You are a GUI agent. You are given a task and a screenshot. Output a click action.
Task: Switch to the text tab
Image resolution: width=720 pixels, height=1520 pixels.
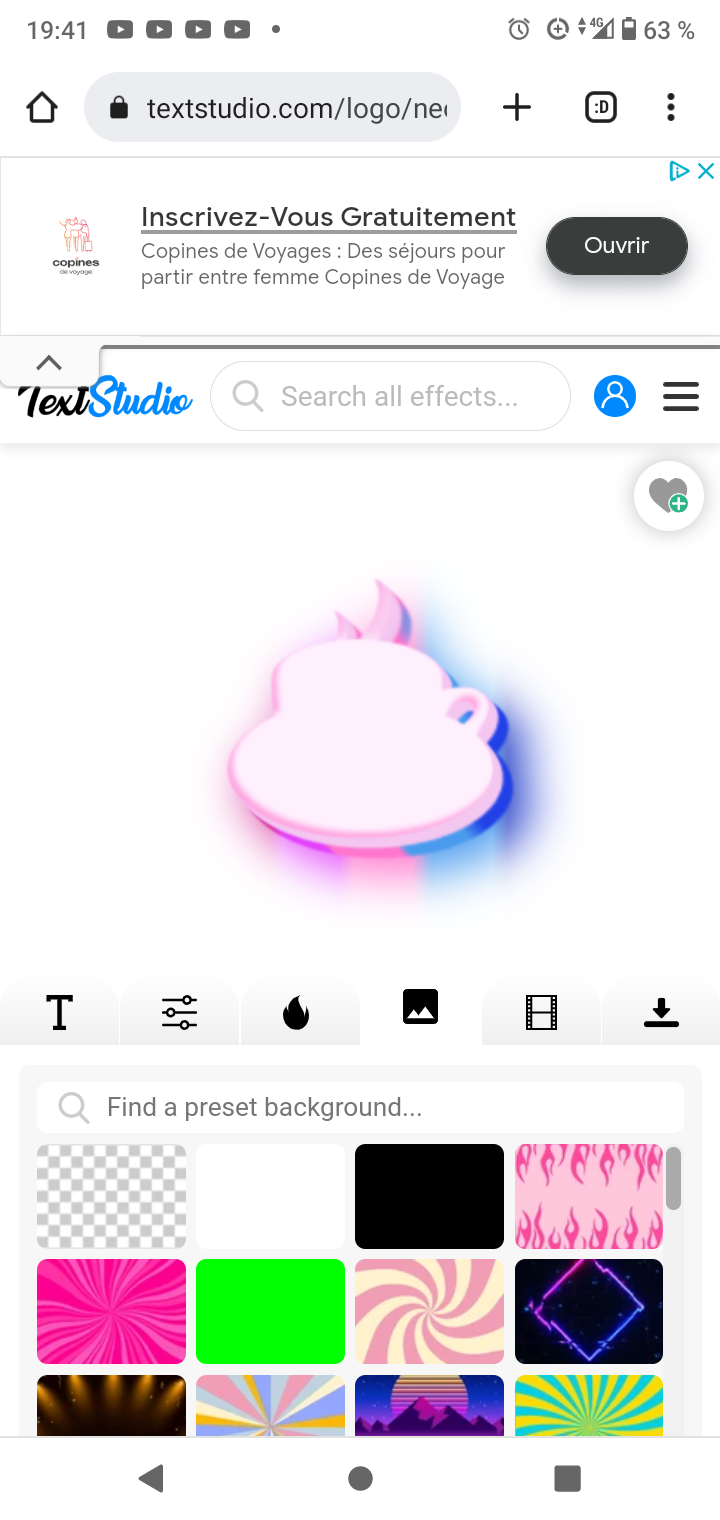pyautogui.click(x=60, y=1013)
